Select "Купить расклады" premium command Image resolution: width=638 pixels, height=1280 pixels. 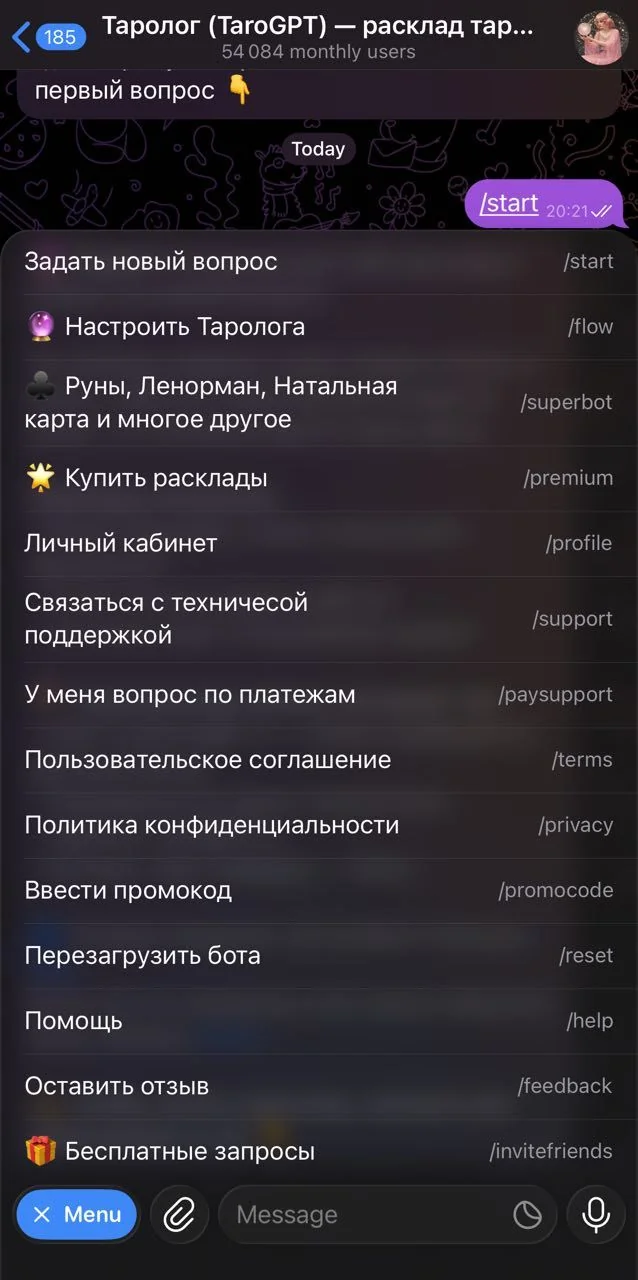(319, 478)
